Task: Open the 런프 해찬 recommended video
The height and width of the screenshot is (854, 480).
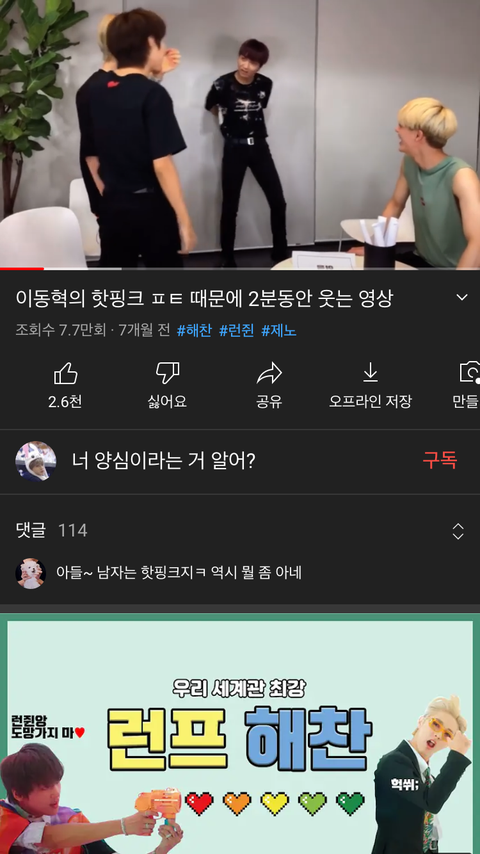Action: pyautogui.click(x=240, y=734)
